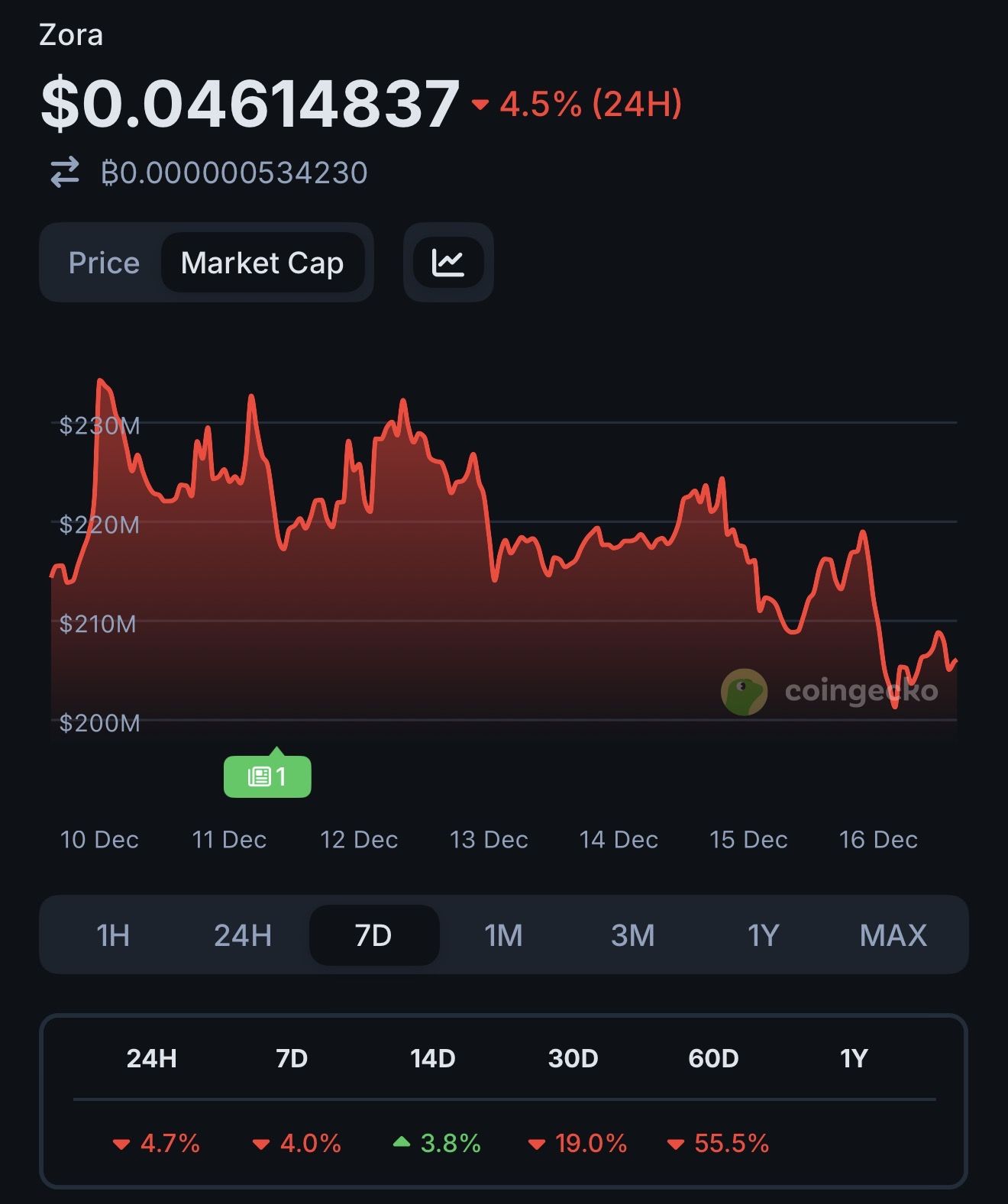Select the 7D chart range
Screen dimensions: 1008x1204
(373, 935)
